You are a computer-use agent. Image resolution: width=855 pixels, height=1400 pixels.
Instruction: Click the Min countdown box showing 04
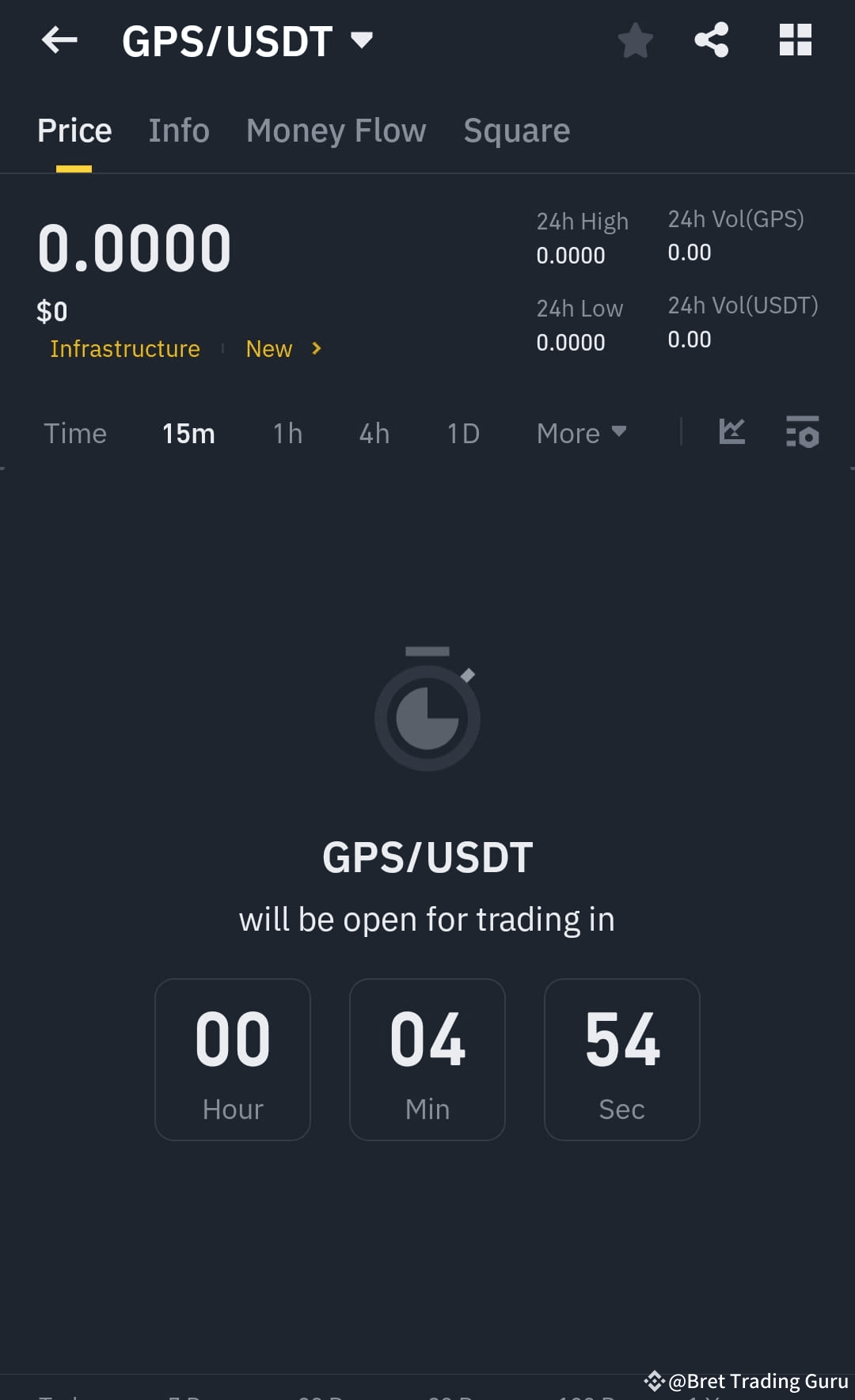tap(427, 1060)
